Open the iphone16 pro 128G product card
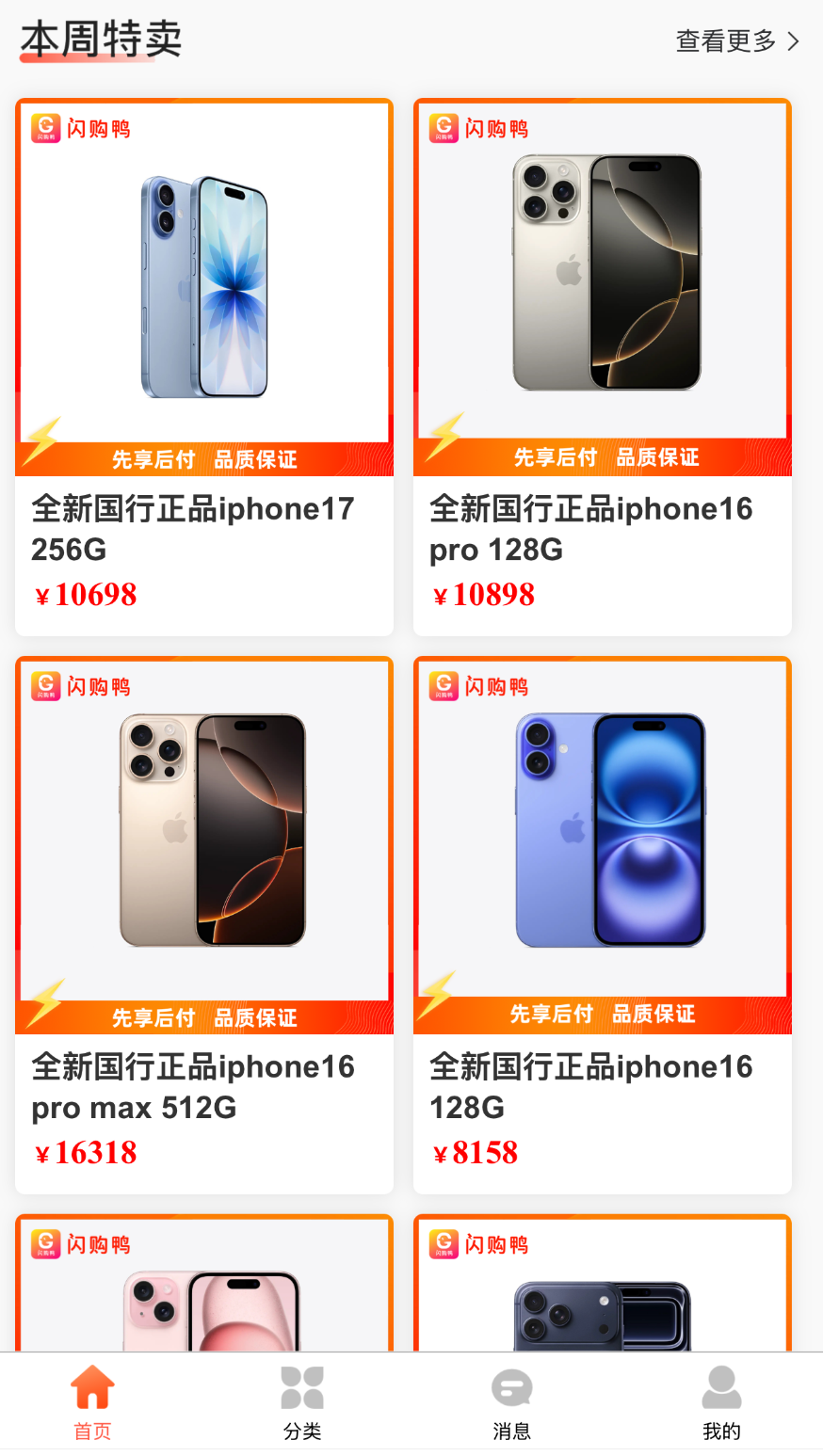 click(x=603, y=367)
